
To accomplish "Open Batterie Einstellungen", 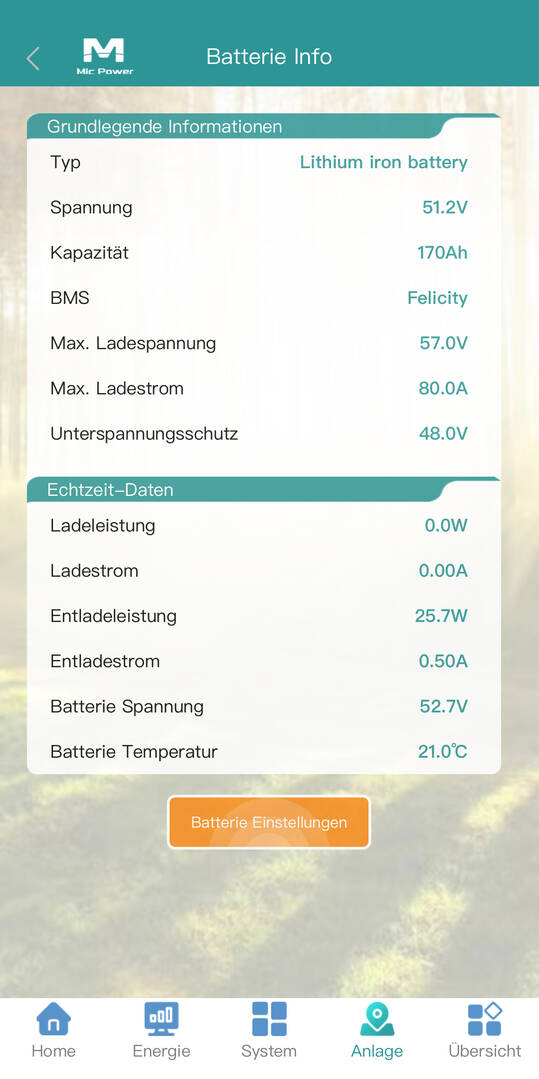I will pos(269,822).
